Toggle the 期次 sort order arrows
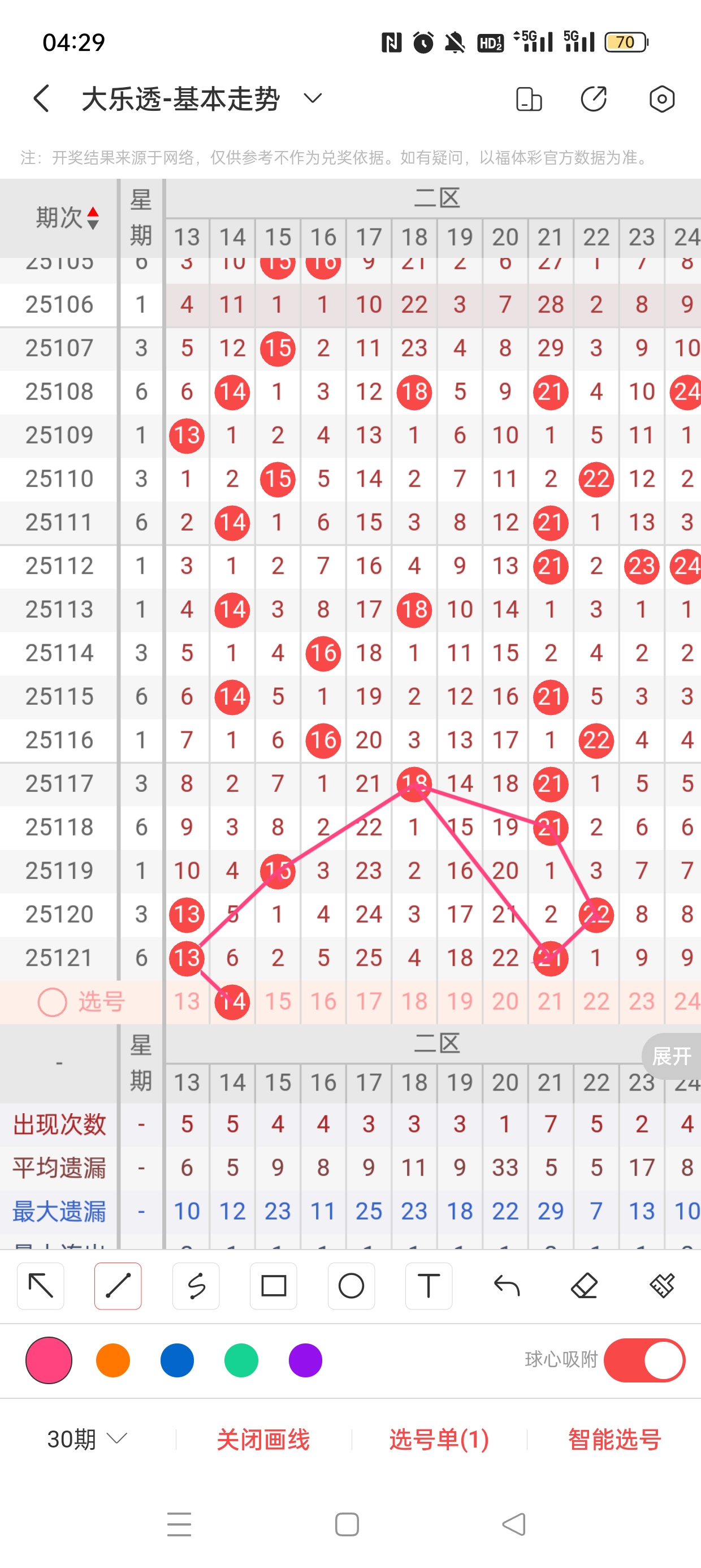 [93, 218]
